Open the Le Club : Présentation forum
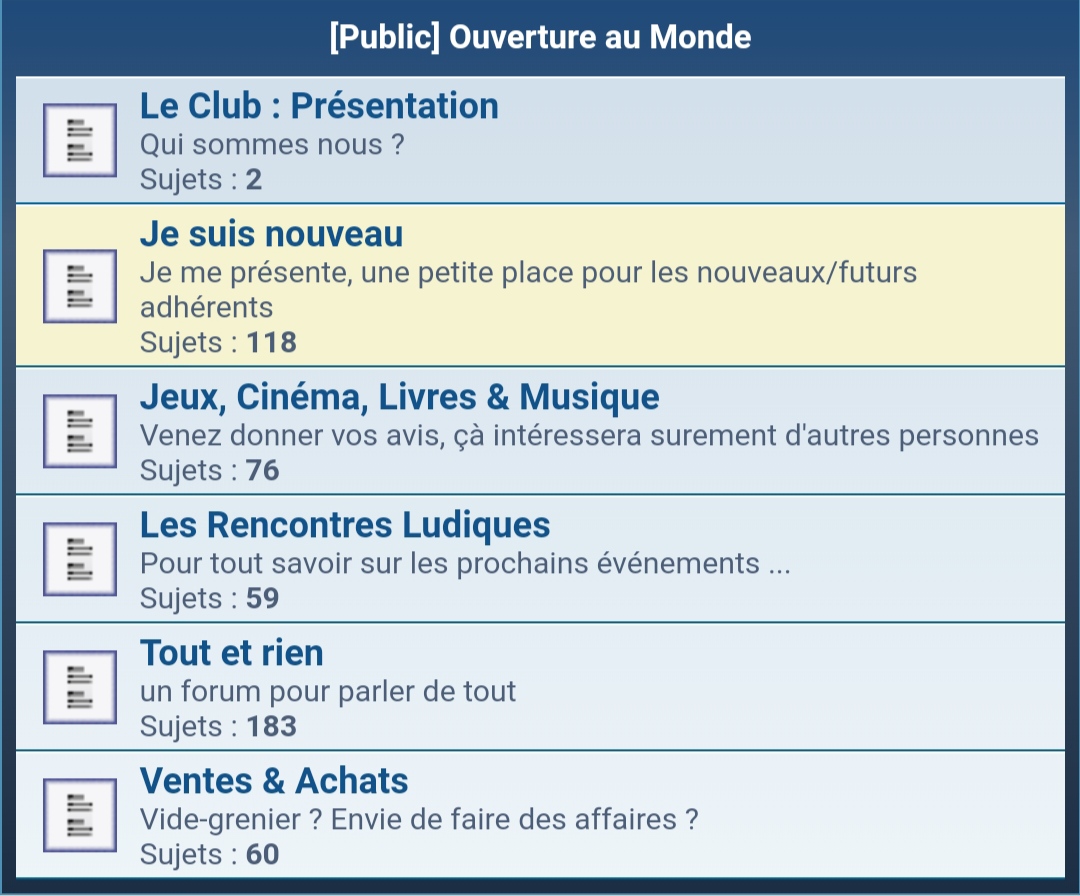 click(319, 106)
